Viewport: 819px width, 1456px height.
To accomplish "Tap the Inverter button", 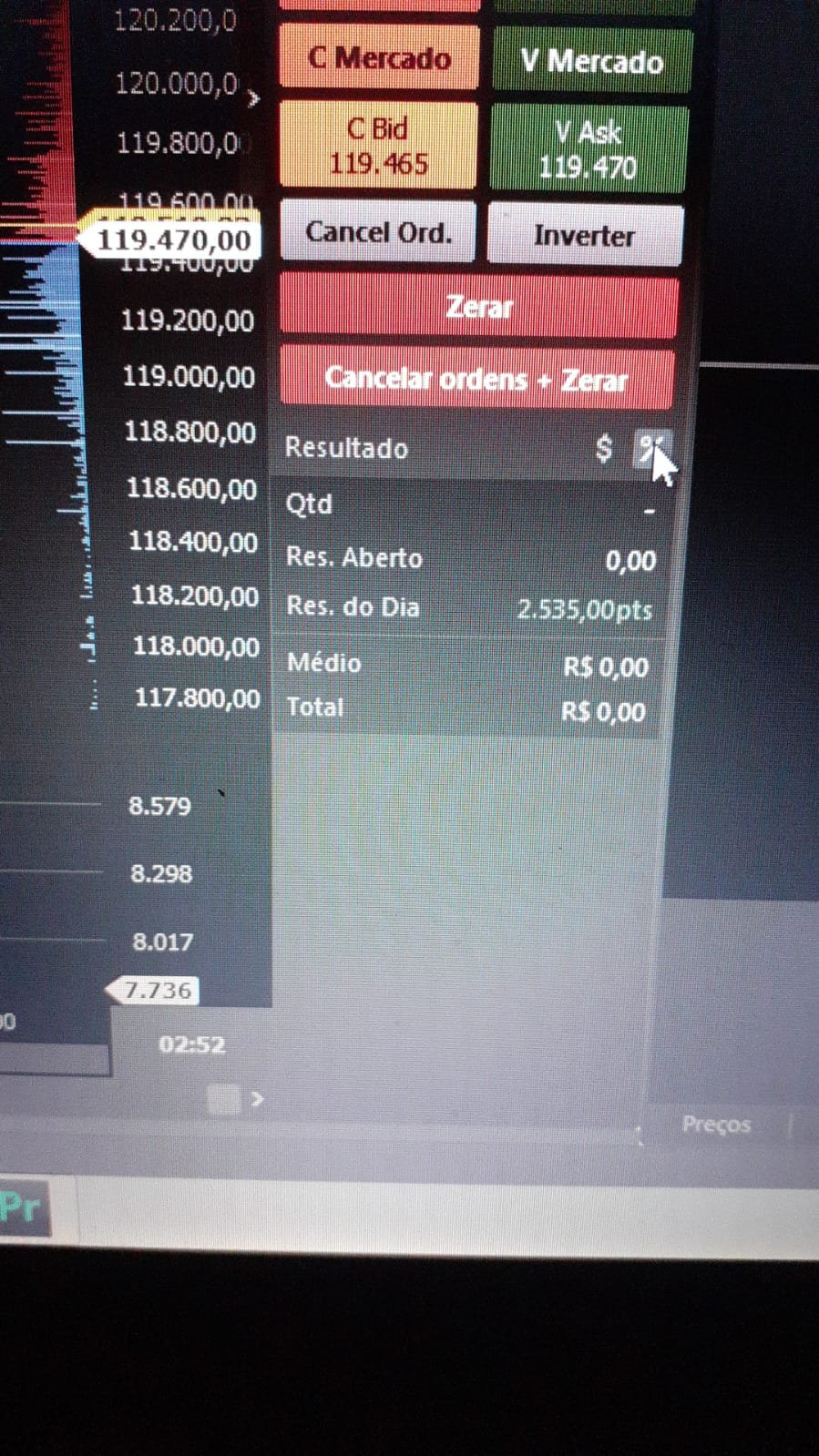I will click(x=584, y=236).
